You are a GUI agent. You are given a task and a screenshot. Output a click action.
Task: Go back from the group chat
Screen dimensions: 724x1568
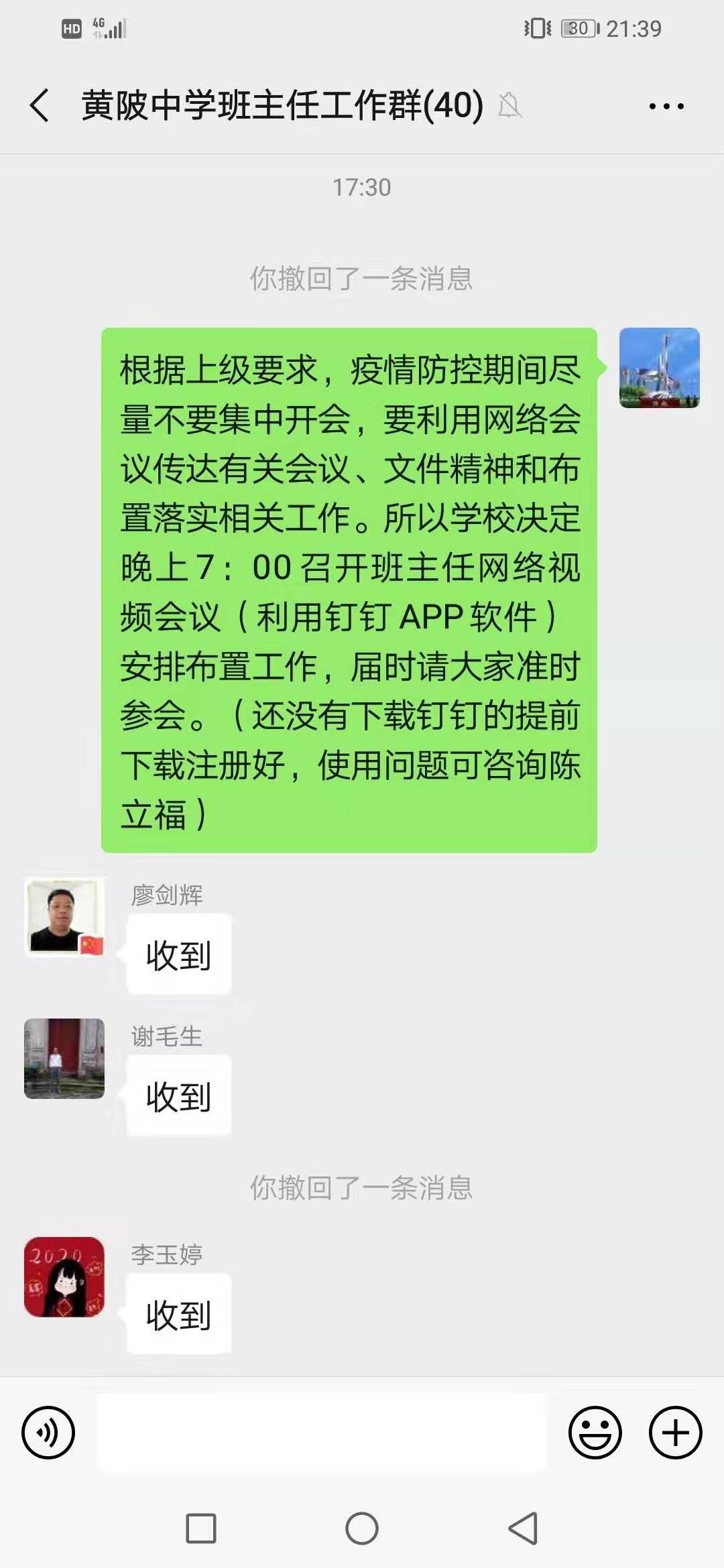point(40,106)
